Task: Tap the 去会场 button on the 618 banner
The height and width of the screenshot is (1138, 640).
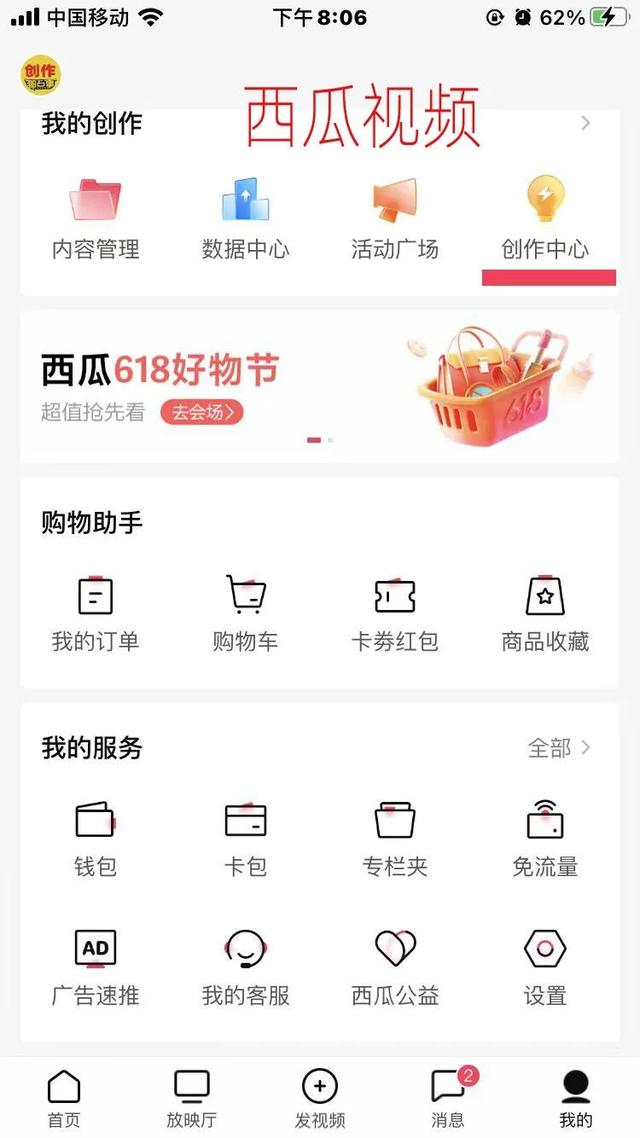Action: pos(202,412)
